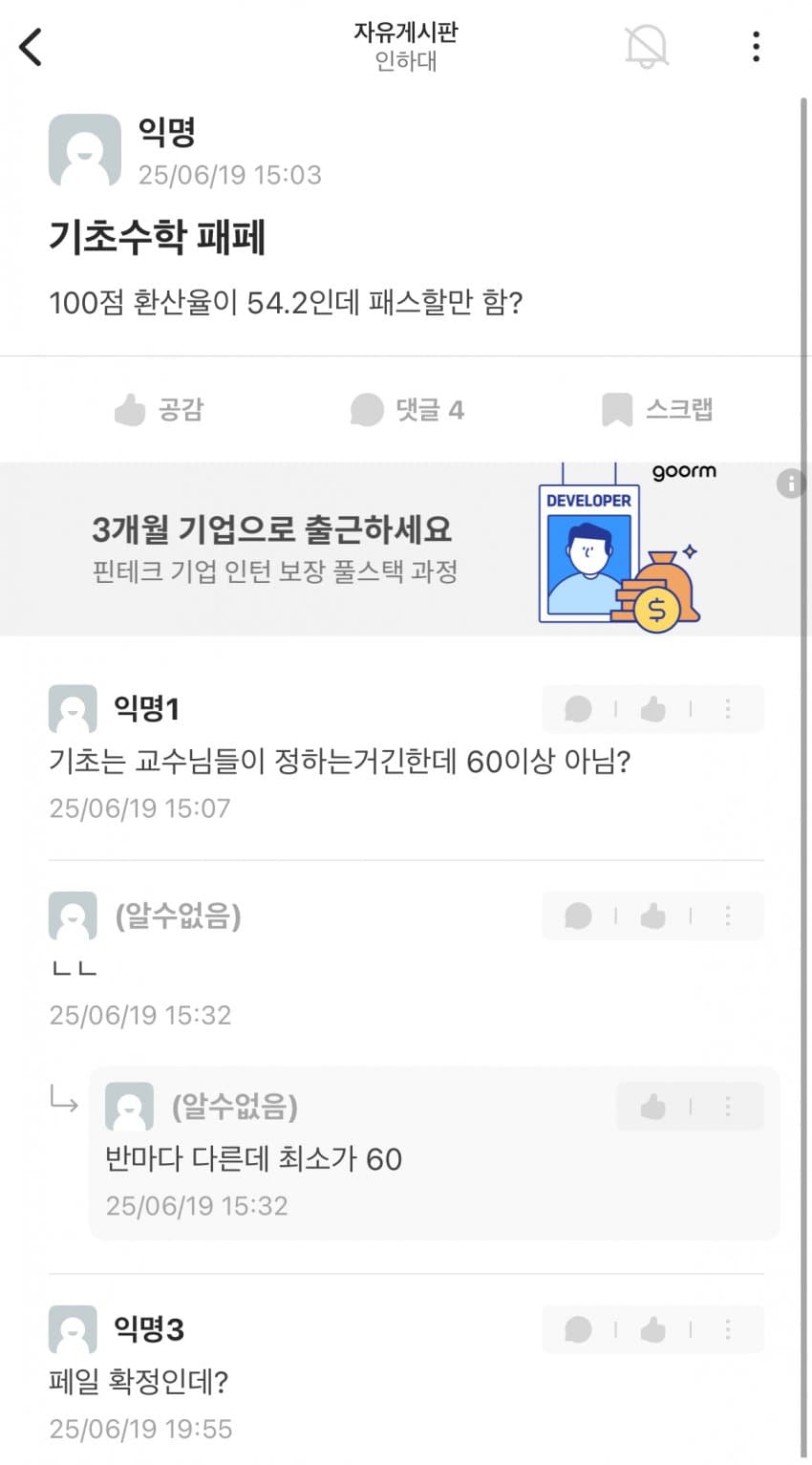Reply to the ㄴㄴ comment

(x=579, y=916)
